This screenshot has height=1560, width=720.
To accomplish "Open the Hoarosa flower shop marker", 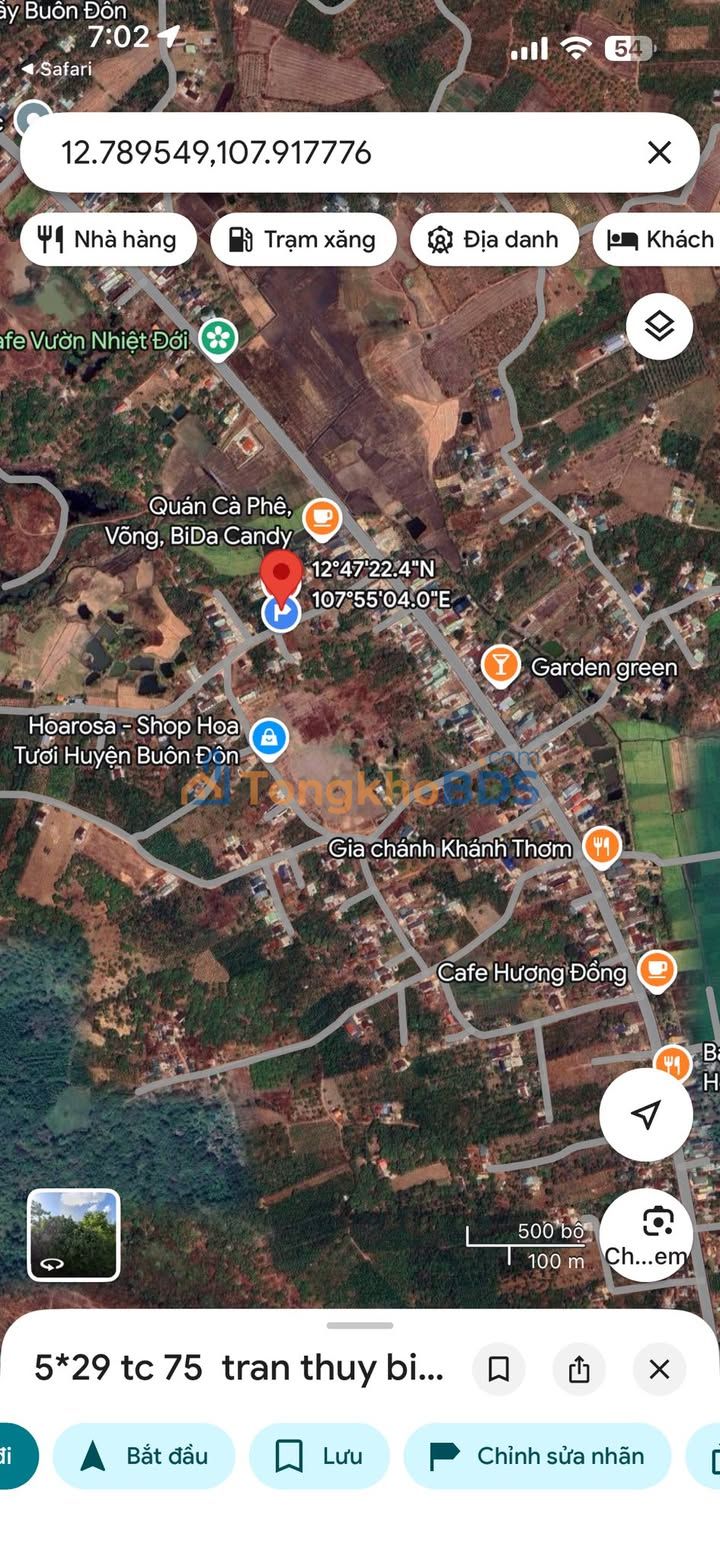I will (x=268, y=739).
